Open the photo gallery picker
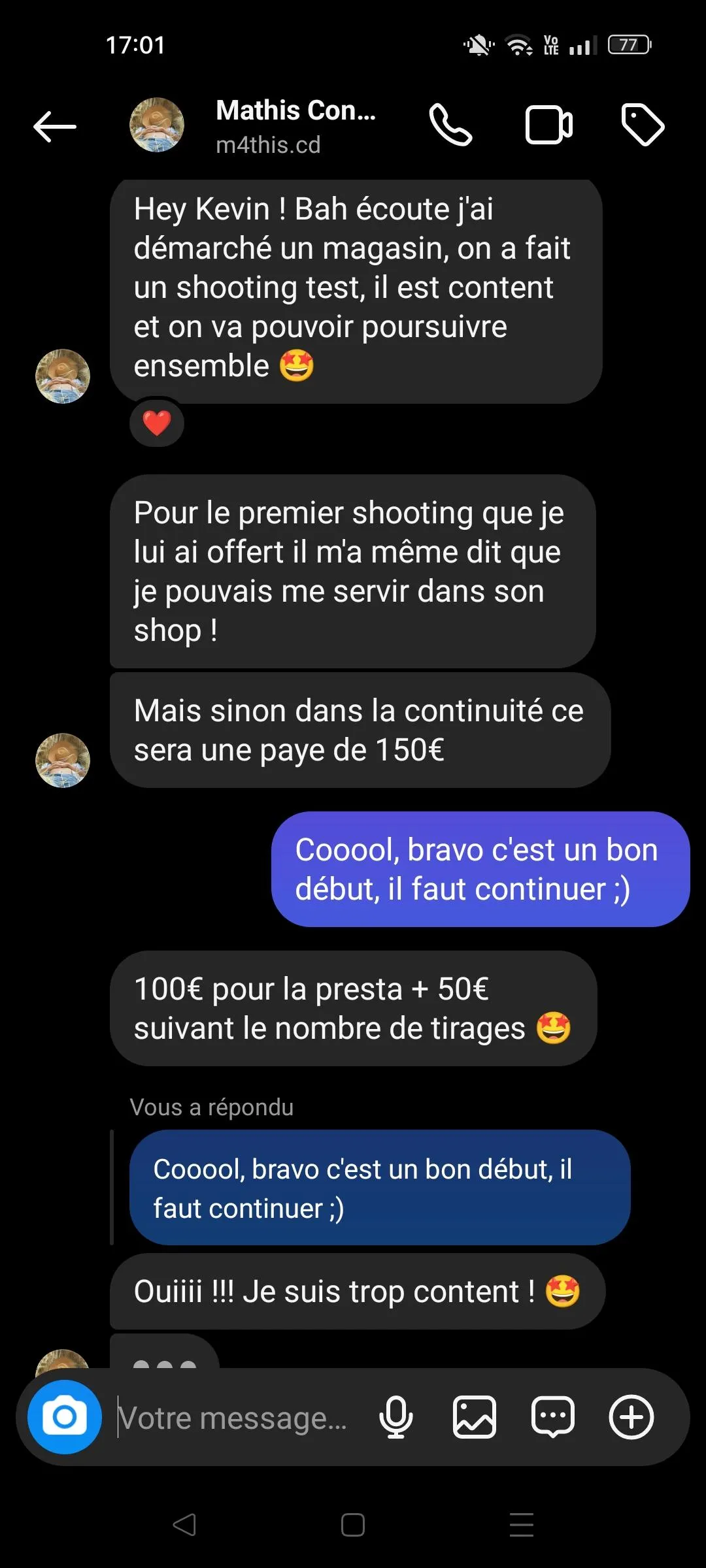The image size is (706, 1568). click(475, 1417)
